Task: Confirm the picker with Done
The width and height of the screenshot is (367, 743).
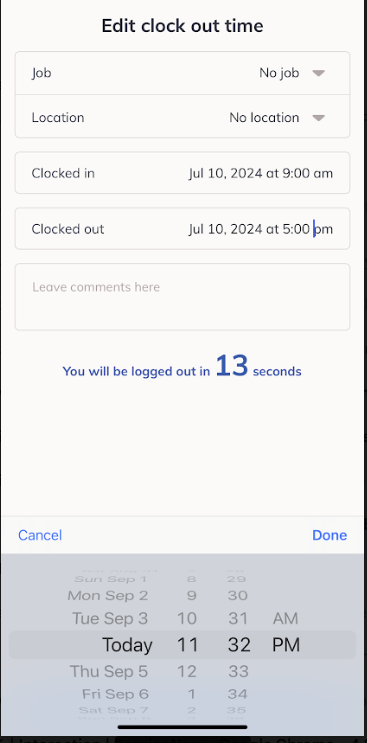Action: pyautogui.click(x=330, y=535)
